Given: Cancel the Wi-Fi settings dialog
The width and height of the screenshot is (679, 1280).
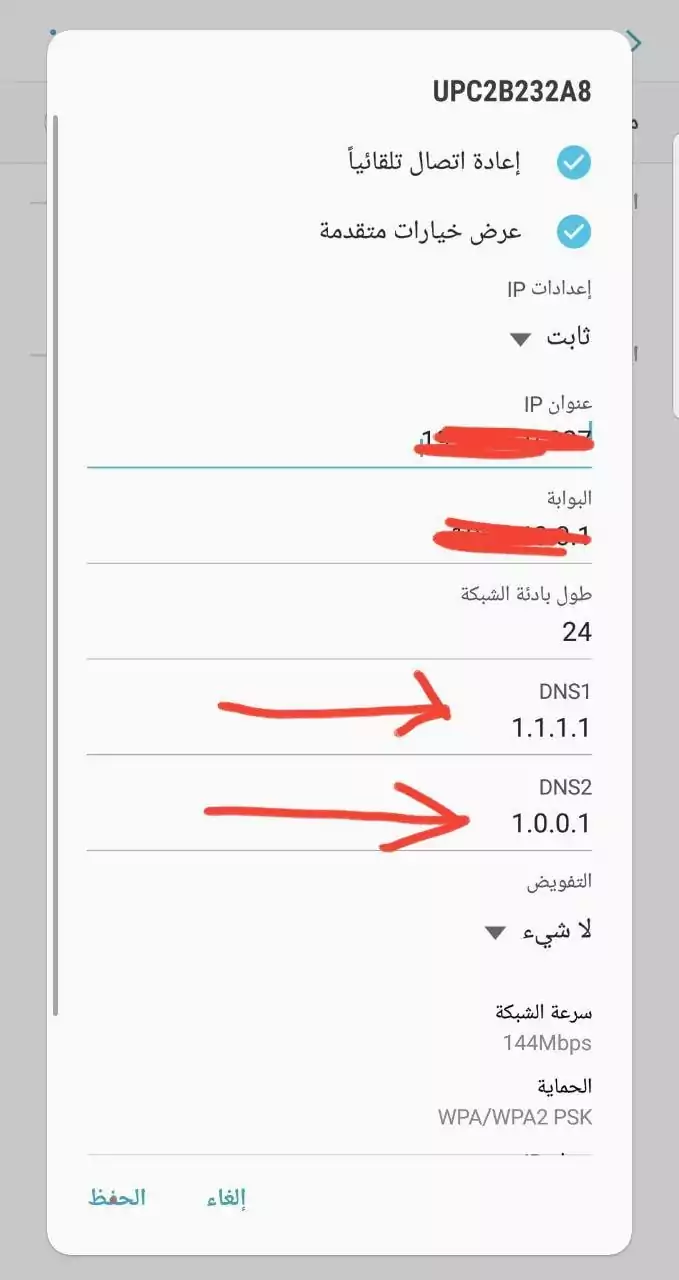Looking at the screenshot, I should pos(232,1198).
